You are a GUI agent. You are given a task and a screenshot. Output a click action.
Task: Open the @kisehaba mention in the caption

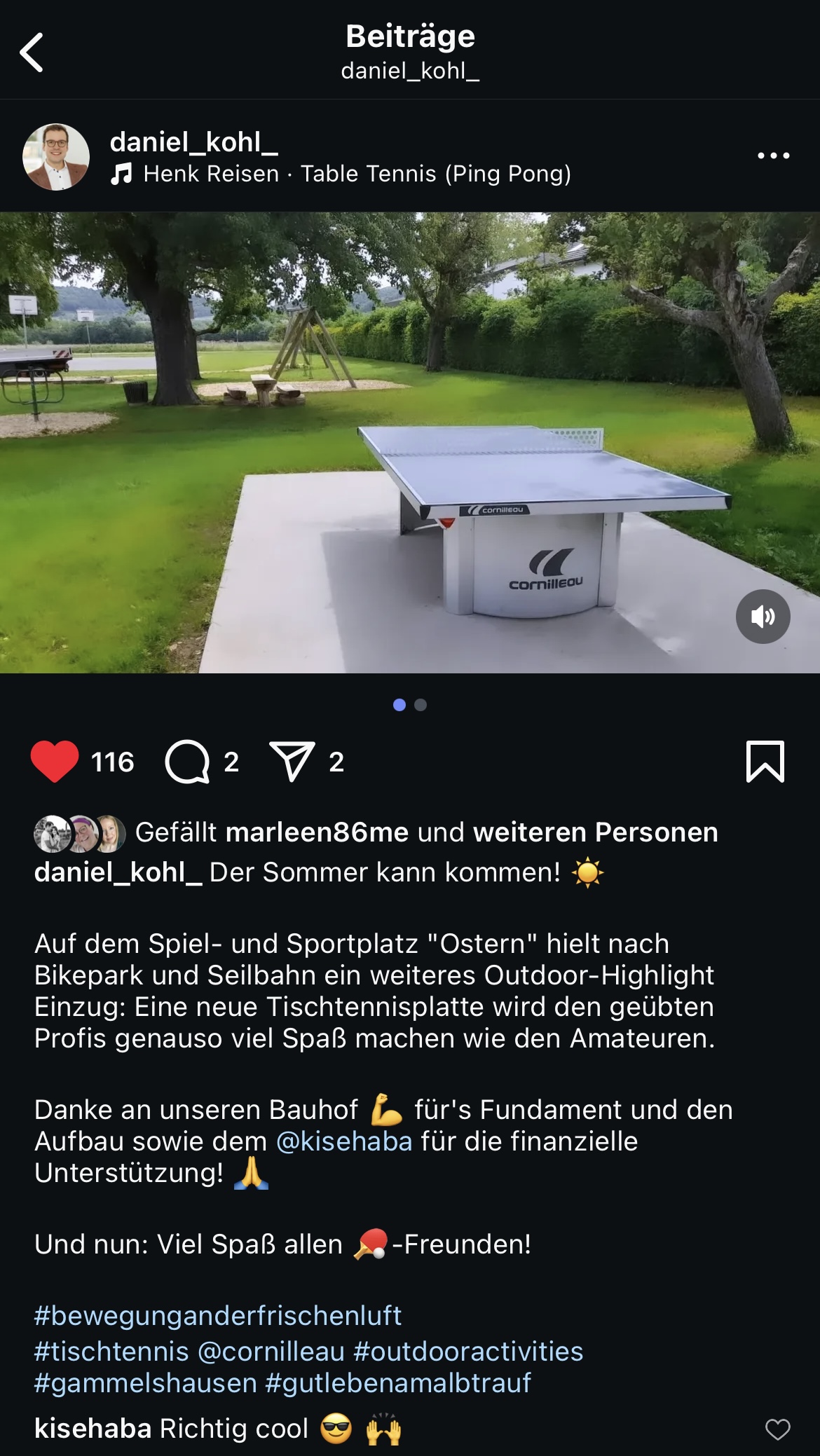[x=344, y=1141]
